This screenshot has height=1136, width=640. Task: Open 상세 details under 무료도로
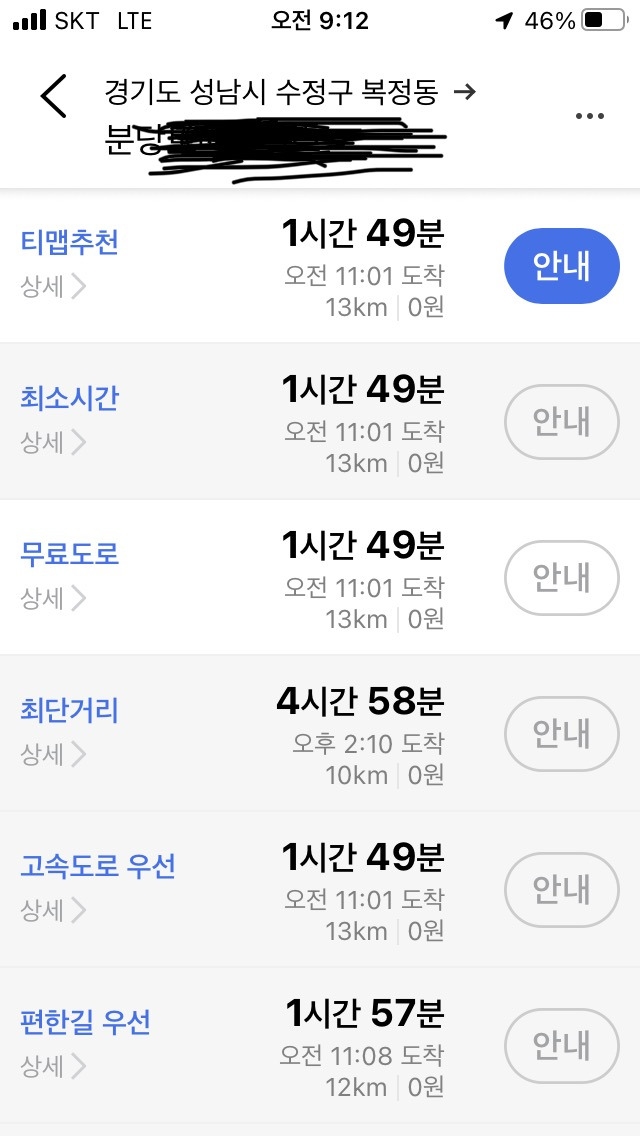53,598
